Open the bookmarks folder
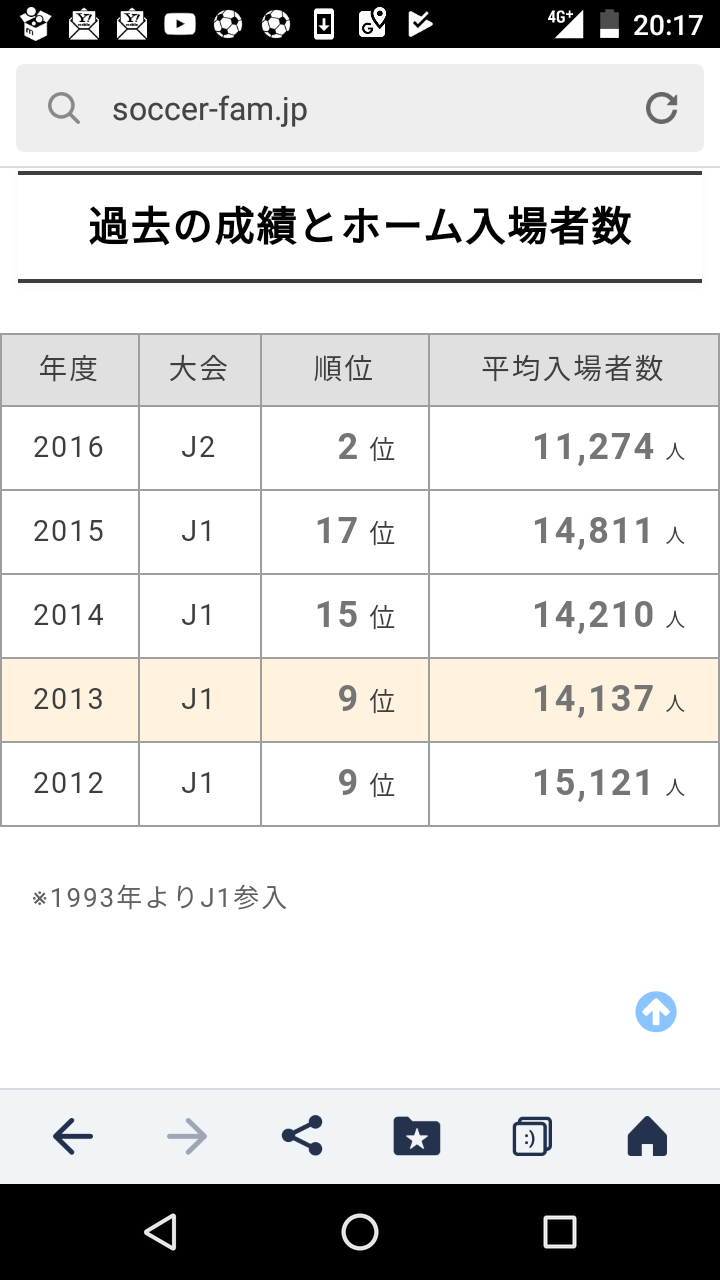720x1280 pixels. (417, 1136)
